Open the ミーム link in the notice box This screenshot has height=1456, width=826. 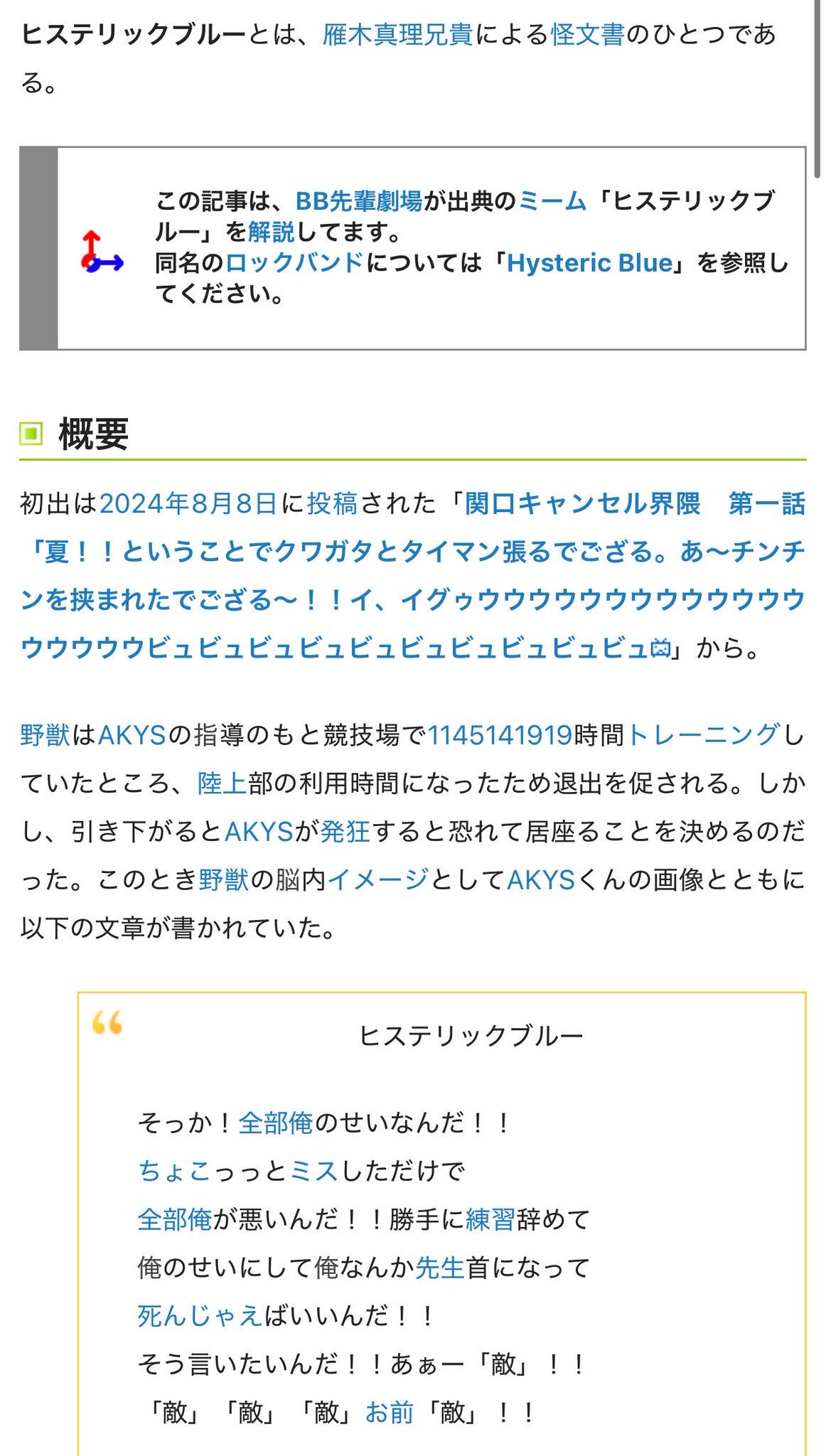[x=552, y=201]
